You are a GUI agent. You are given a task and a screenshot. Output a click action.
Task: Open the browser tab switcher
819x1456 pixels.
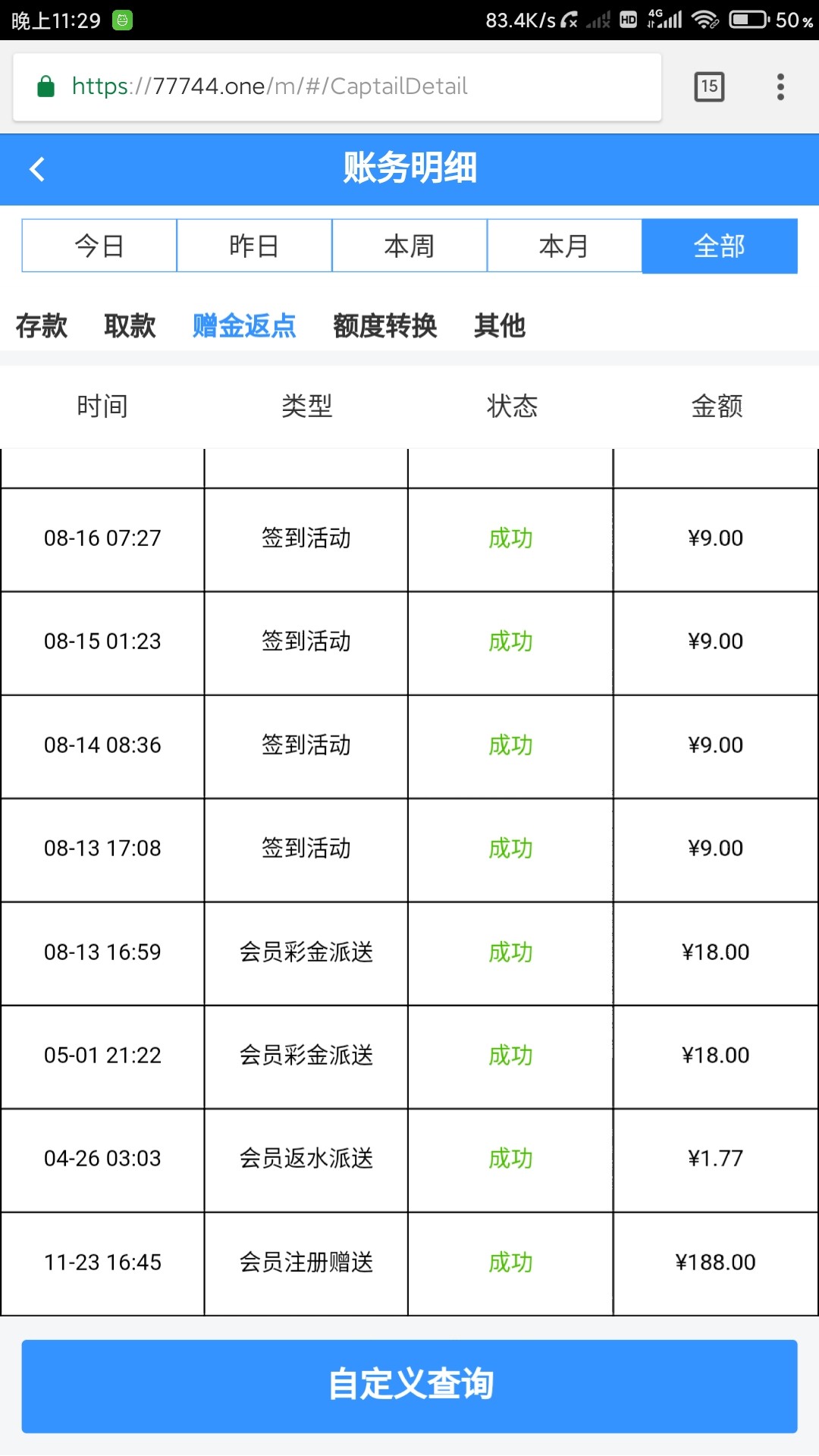pos(709,86)
